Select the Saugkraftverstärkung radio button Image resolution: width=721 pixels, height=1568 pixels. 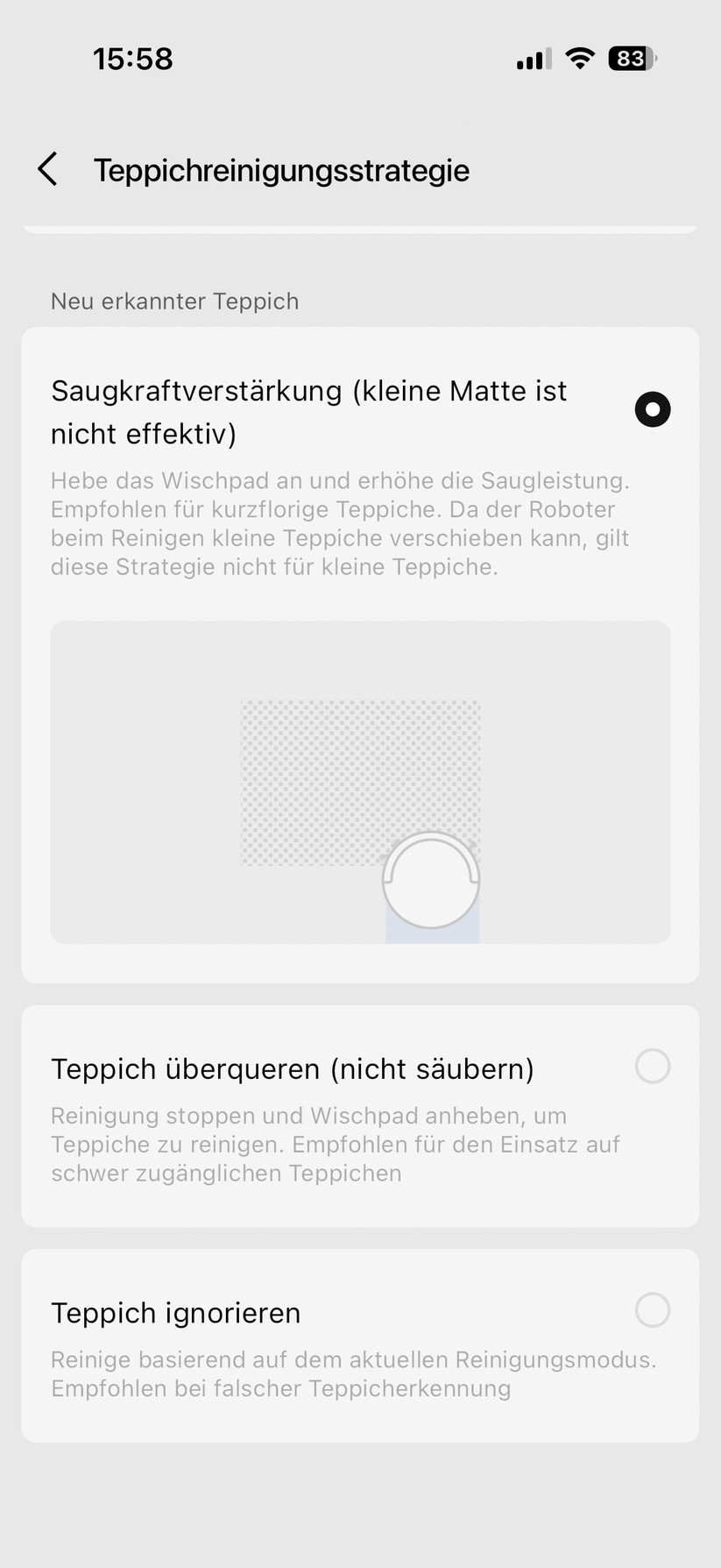[x=652, y=409]
